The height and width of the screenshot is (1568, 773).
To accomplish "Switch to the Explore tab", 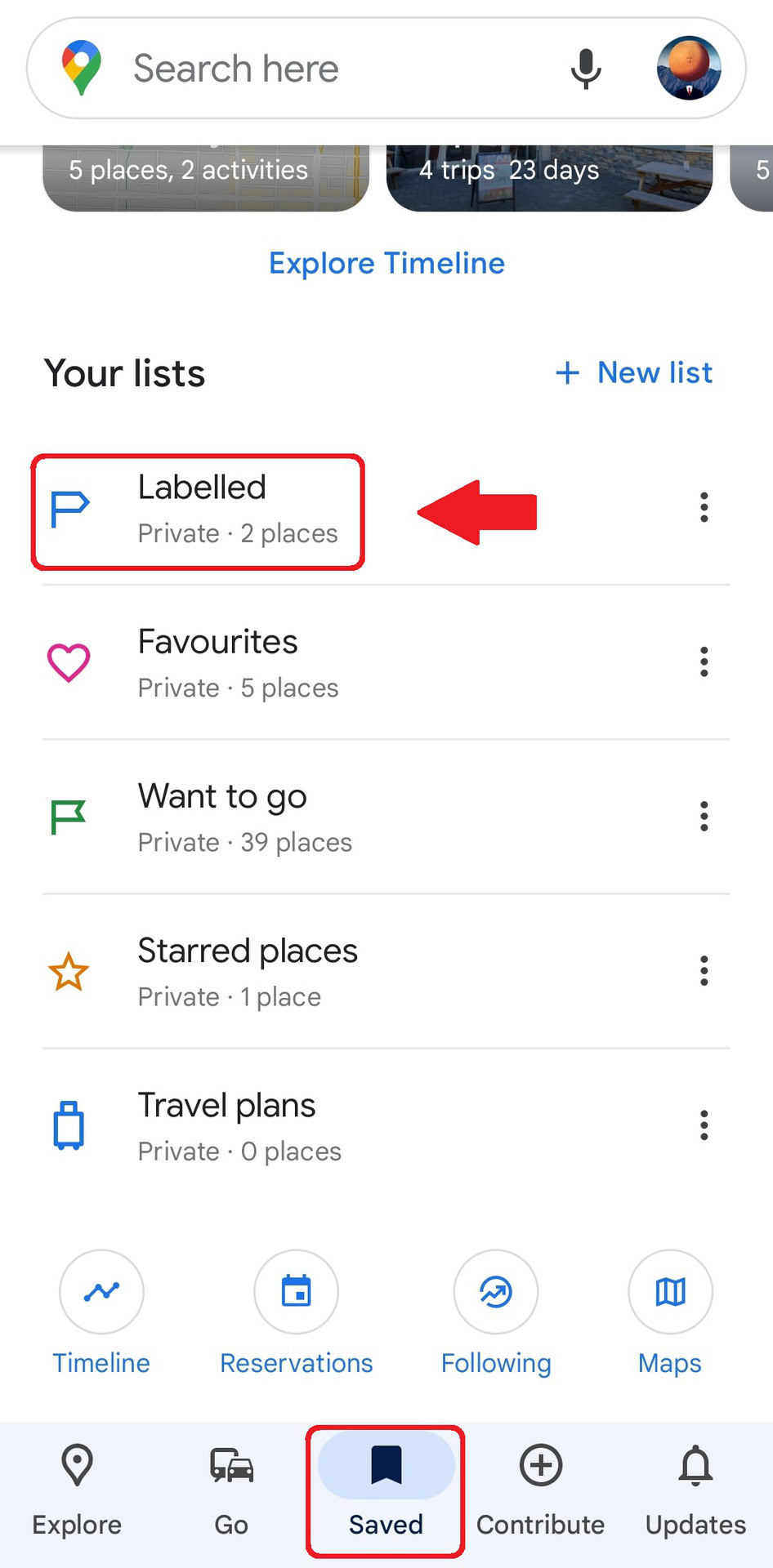I will [77, 1488].
